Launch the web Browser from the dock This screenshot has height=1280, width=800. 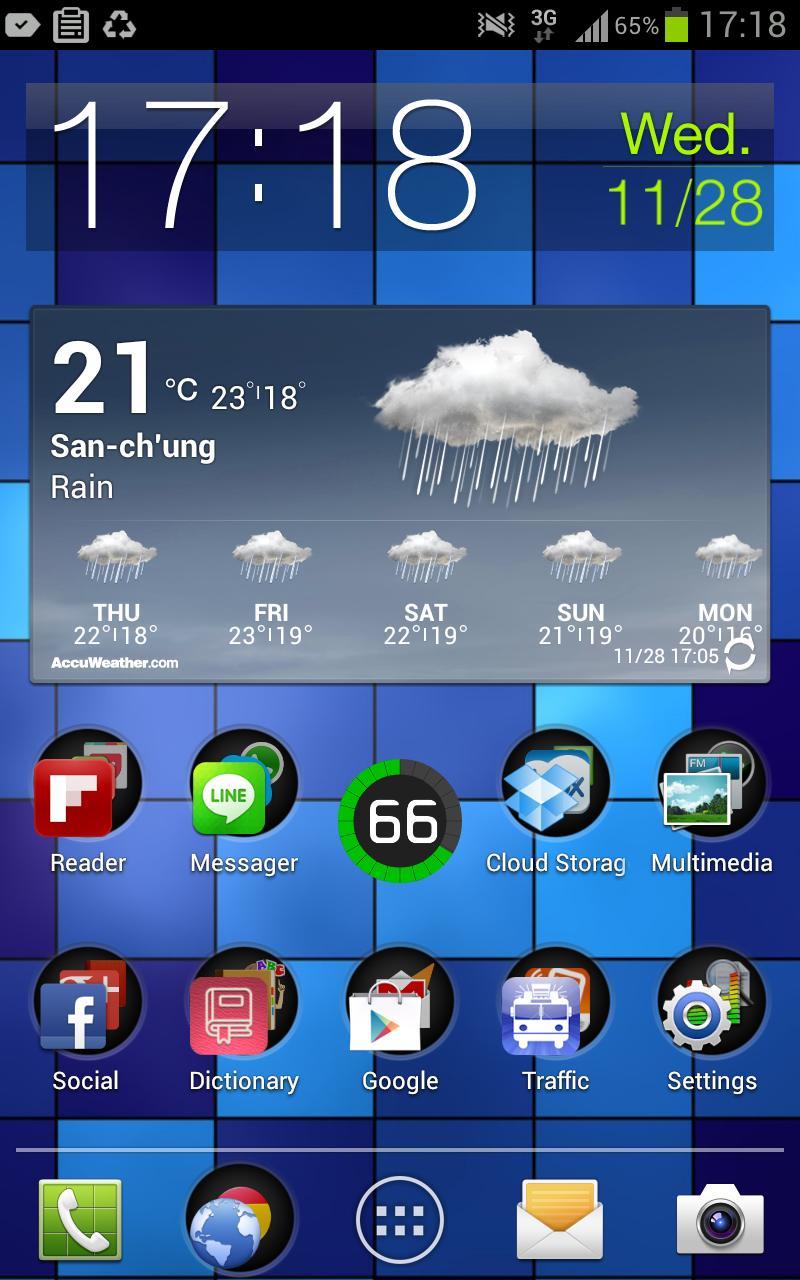click(240, 1218)
